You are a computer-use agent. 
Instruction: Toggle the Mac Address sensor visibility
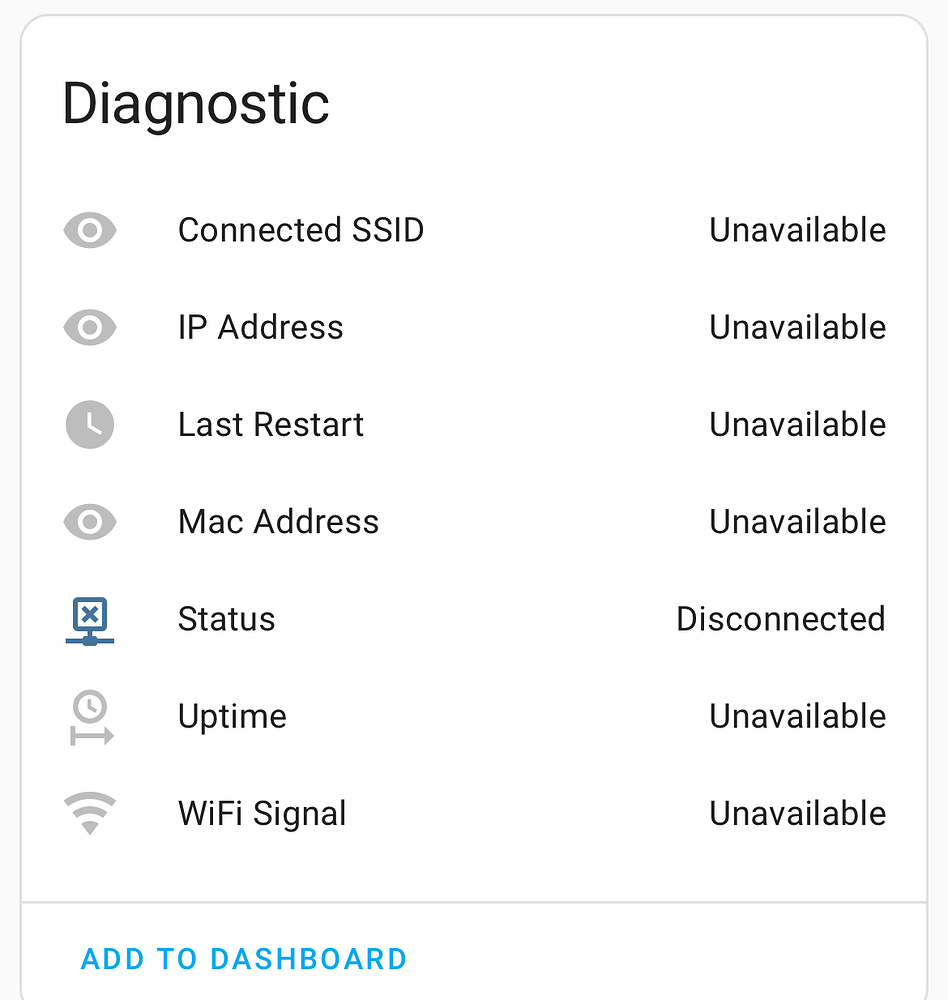(x=89, y=521)
